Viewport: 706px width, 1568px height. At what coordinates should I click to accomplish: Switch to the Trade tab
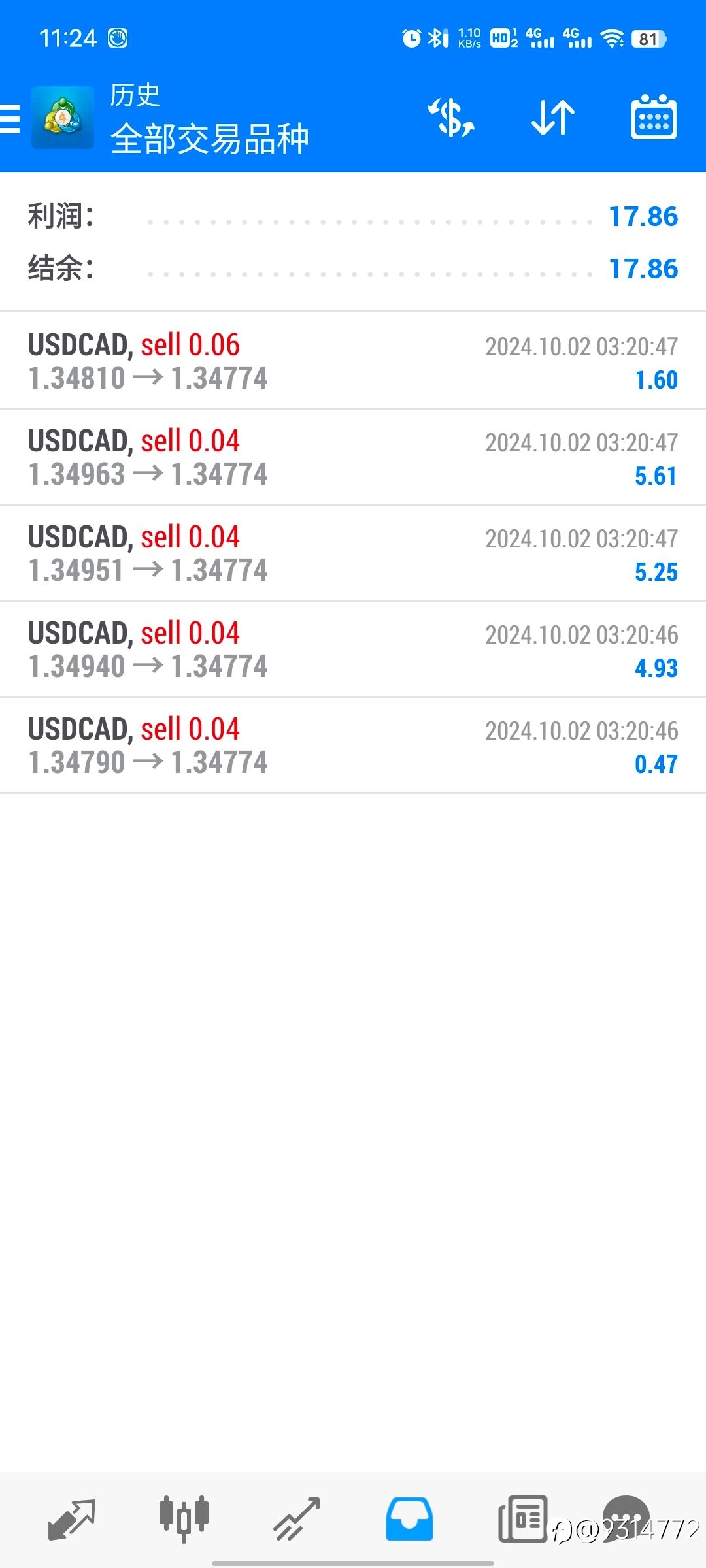[x=296, y=1520]
